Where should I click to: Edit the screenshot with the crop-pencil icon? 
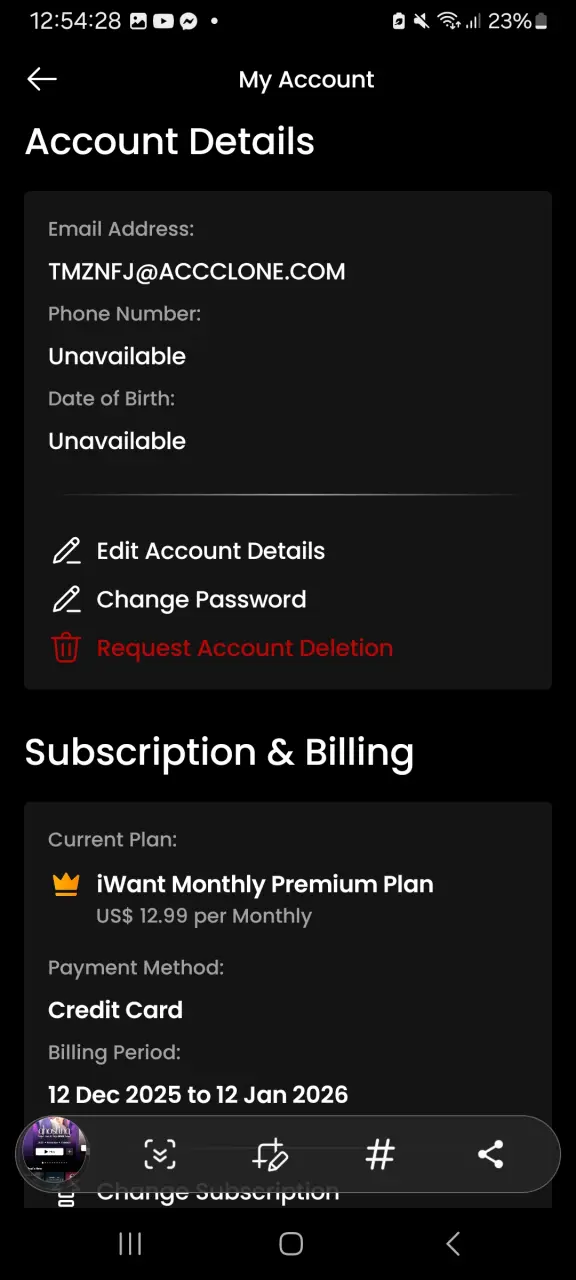[270, 1155]
